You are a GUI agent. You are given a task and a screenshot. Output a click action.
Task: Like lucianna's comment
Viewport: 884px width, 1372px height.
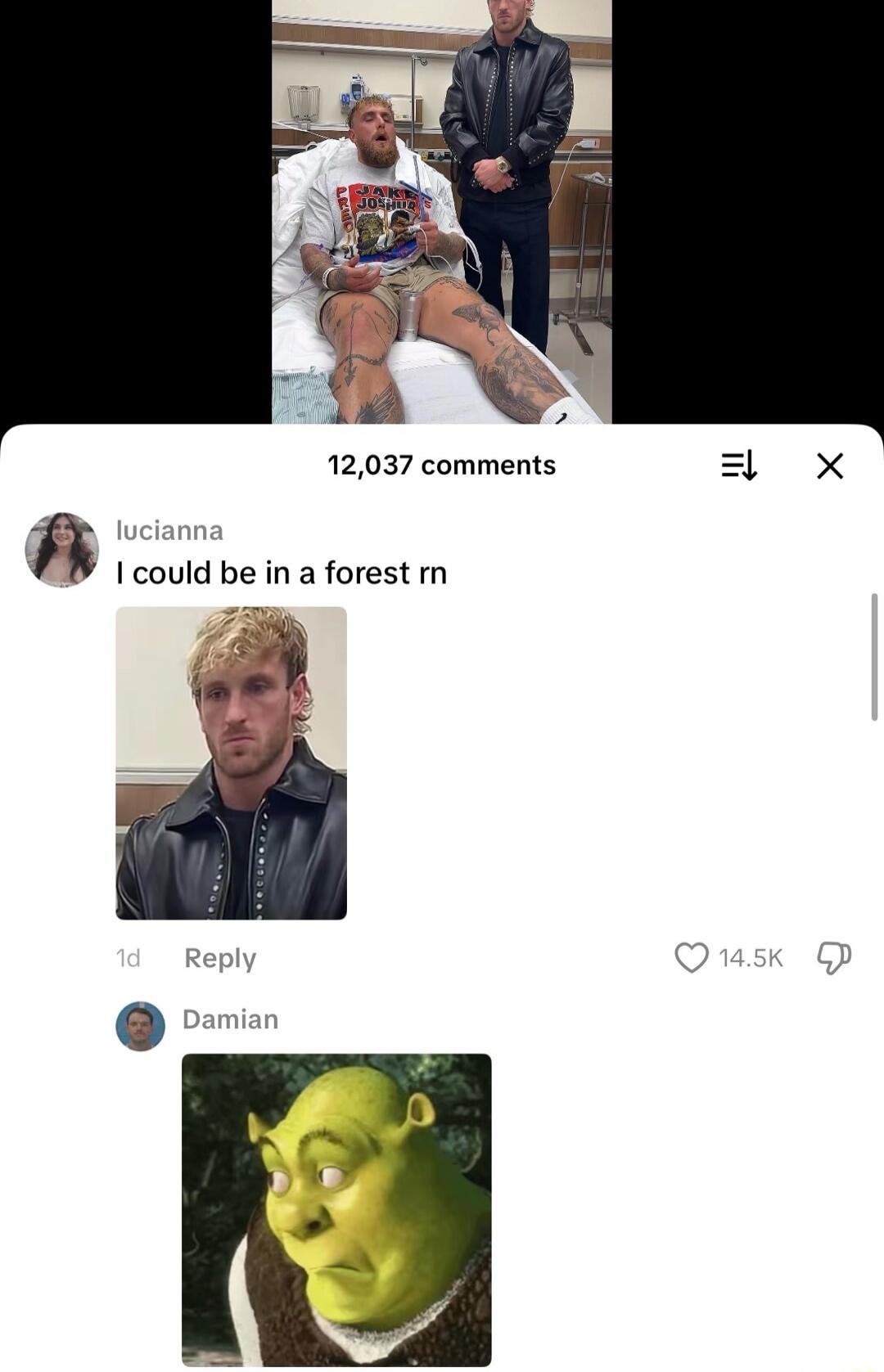point(692,957)
